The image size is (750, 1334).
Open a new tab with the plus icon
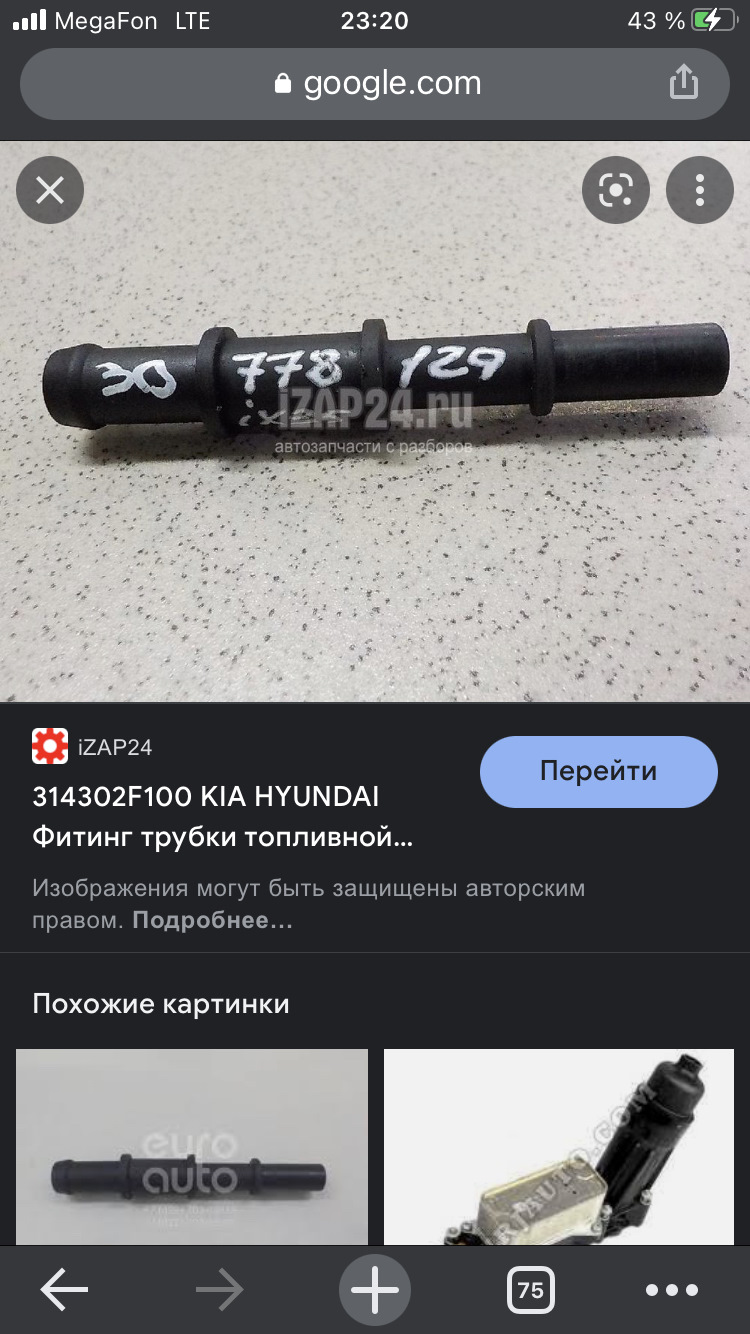point(374,1289)
